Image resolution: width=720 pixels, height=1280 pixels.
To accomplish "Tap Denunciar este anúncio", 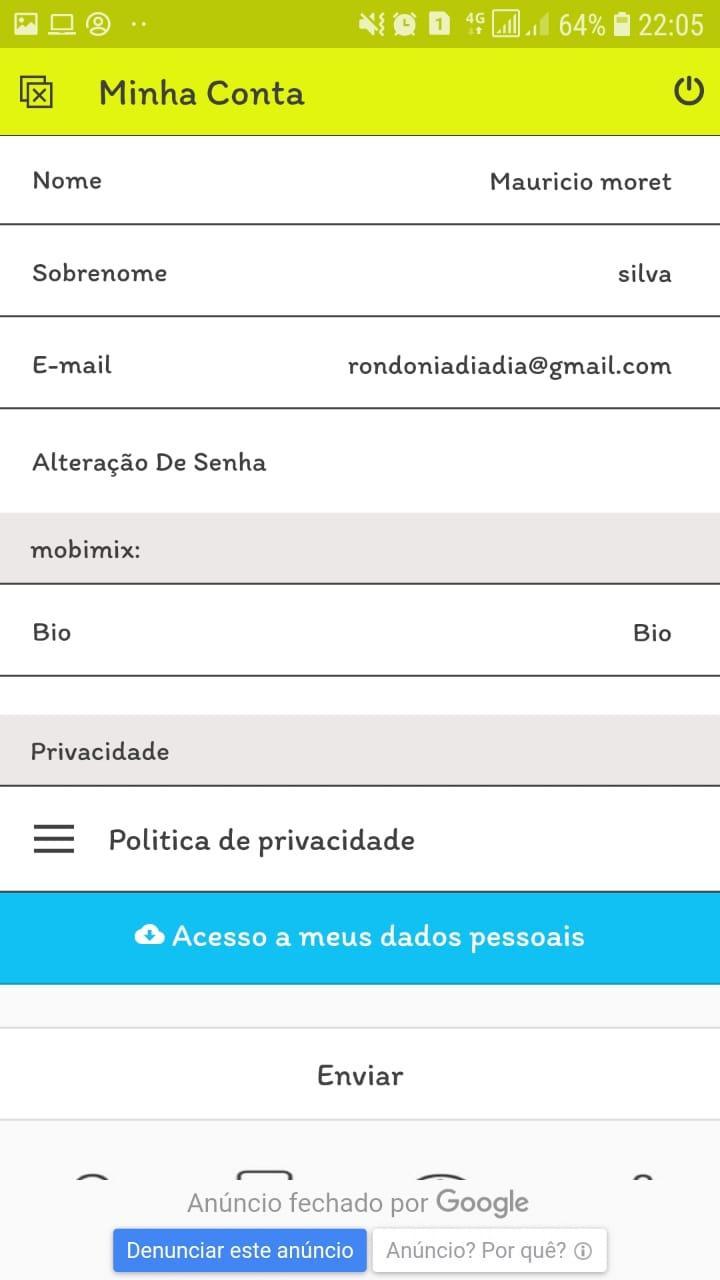I will [x=240, y=1250].
